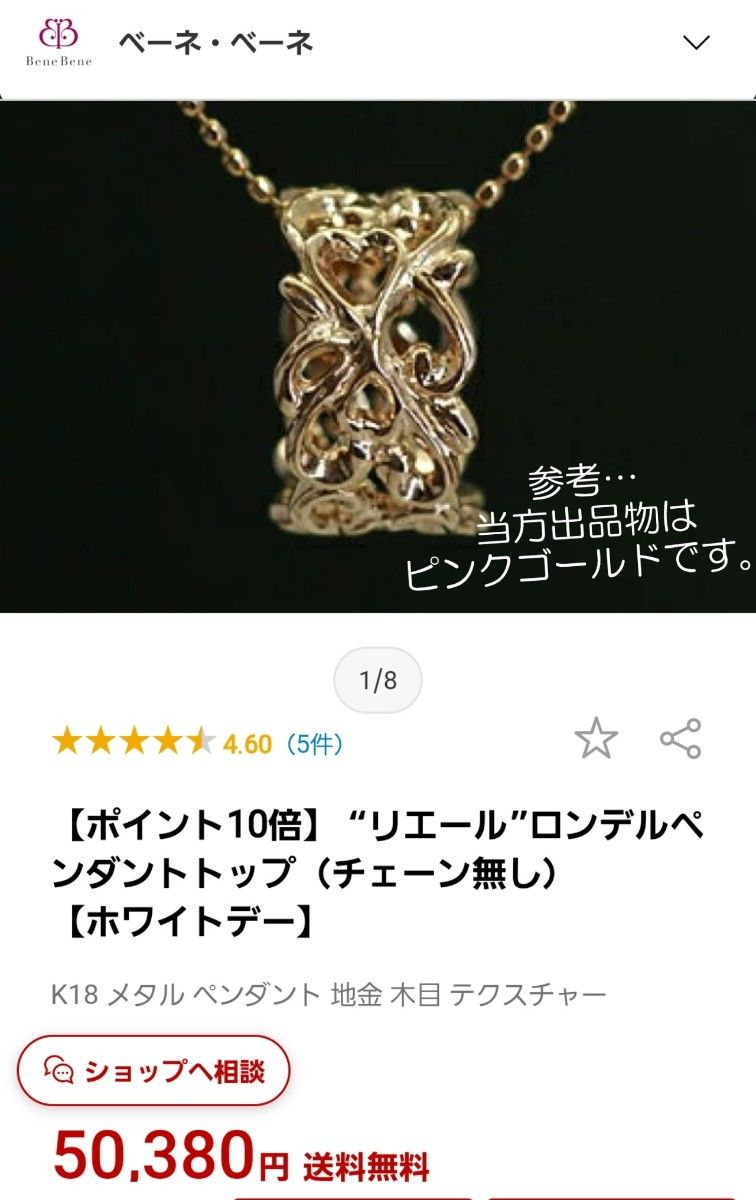Share this product listing
756x1200 pixels.
click(681, 739)
